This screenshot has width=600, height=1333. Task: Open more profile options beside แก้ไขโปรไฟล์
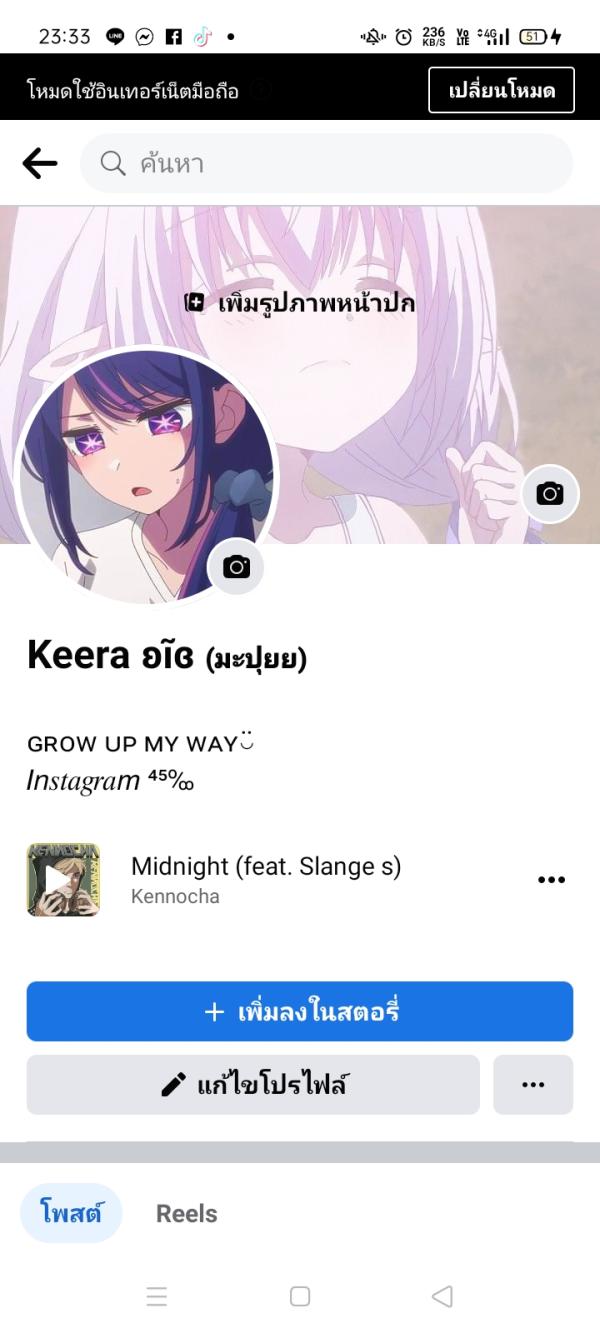pyautogui.click(x=533, y=1084)
